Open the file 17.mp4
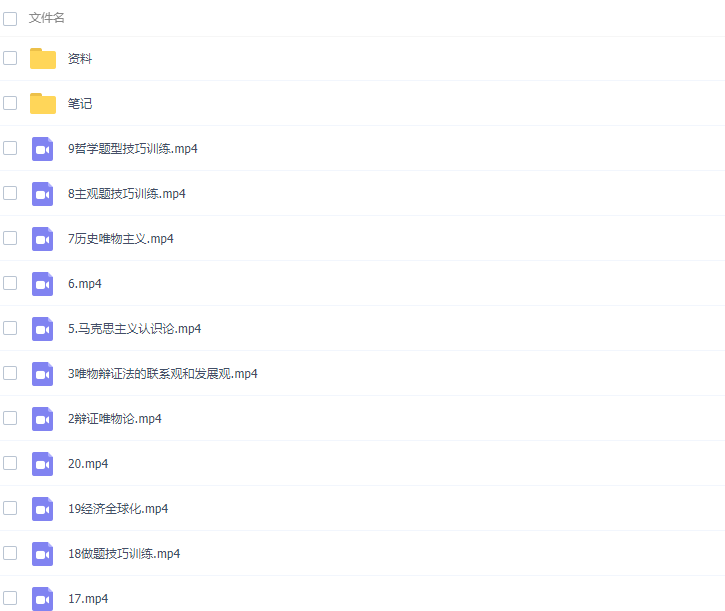 pos(88,599)
